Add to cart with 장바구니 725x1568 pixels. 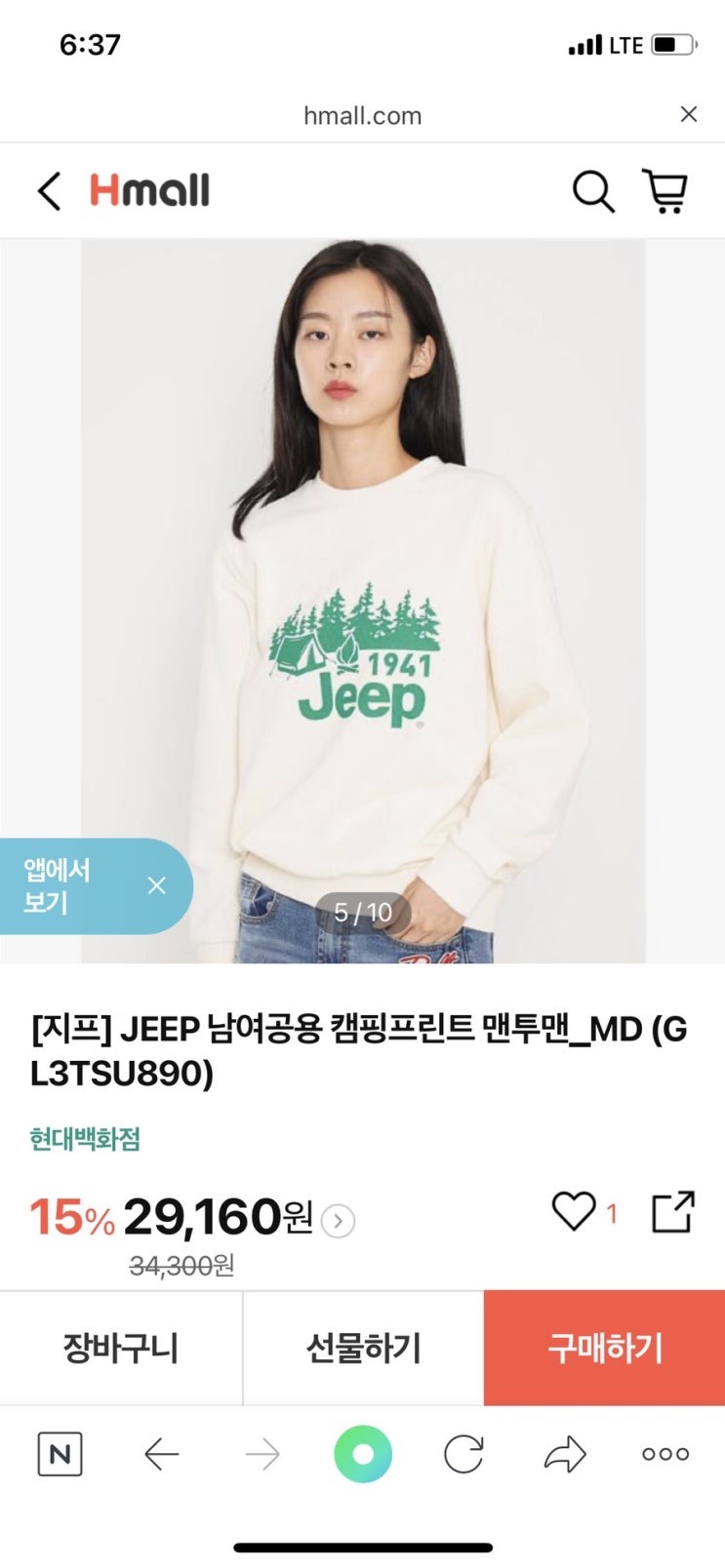(120, 1349)
